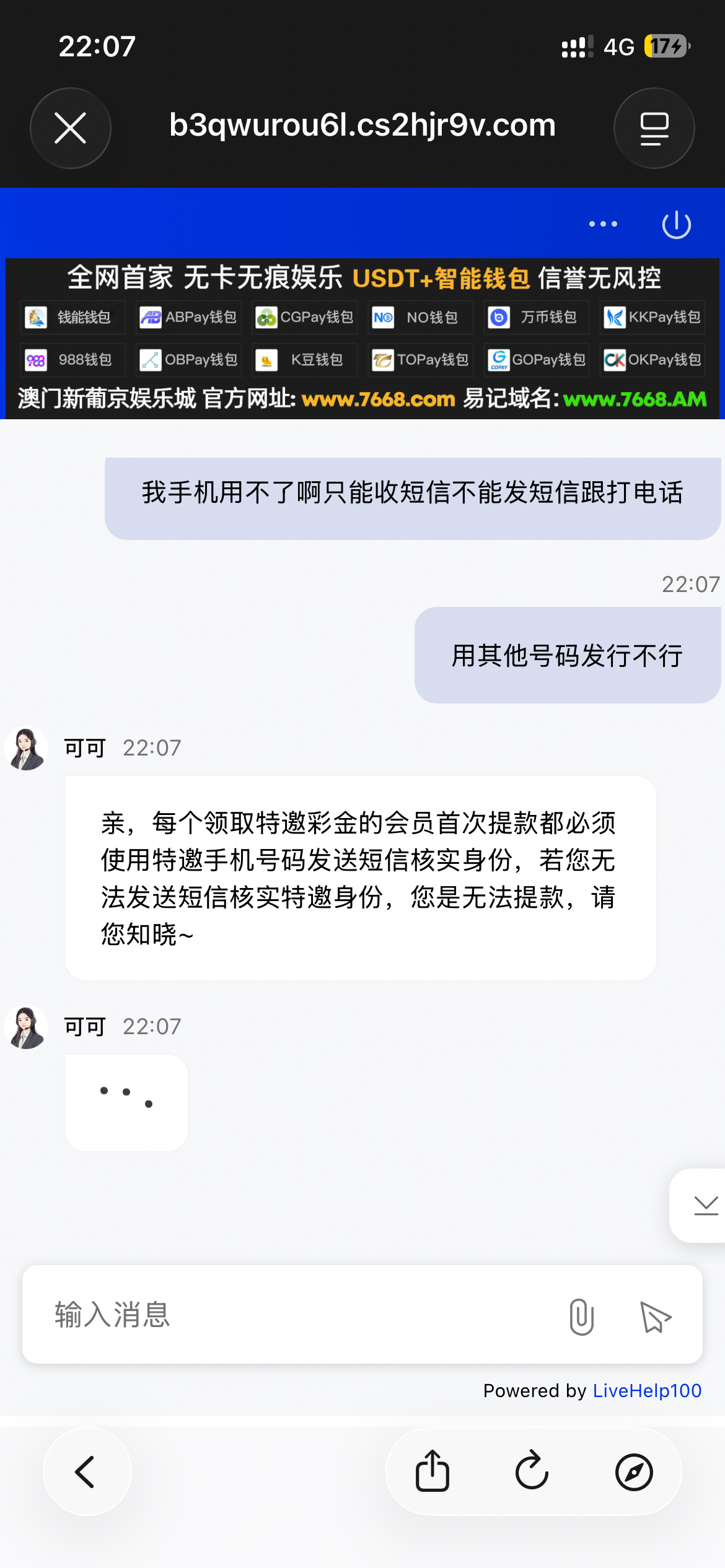The width and height of the screenshot is (725, 1568).
Task: End the chat with the power icon
Action: [x=676, y=224]
